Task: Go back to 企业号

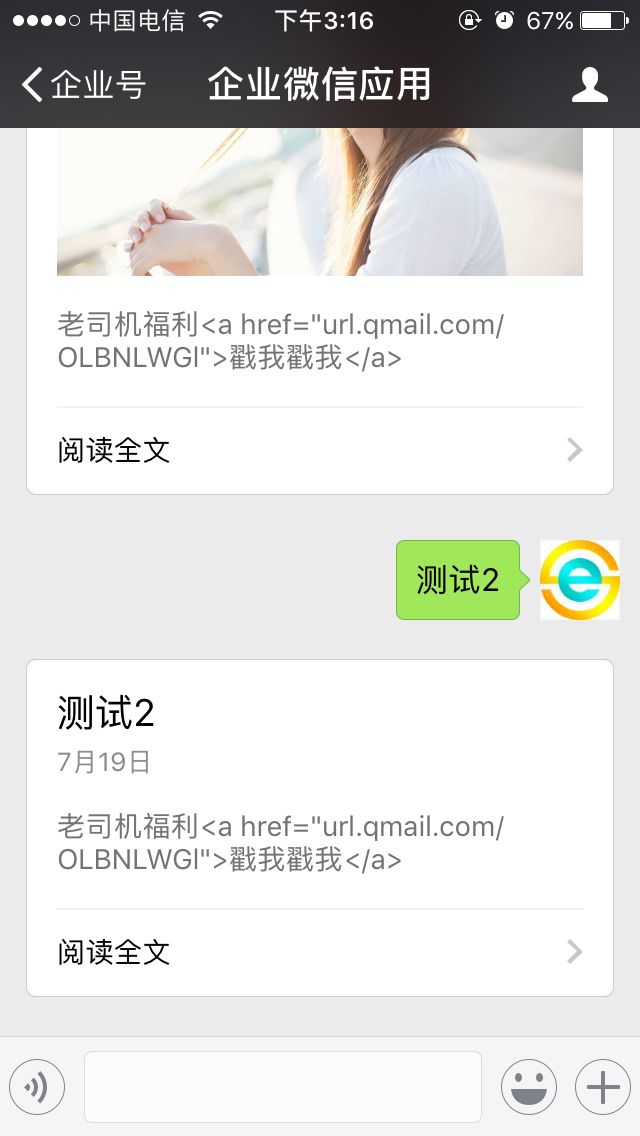Action: click(83, 85)
